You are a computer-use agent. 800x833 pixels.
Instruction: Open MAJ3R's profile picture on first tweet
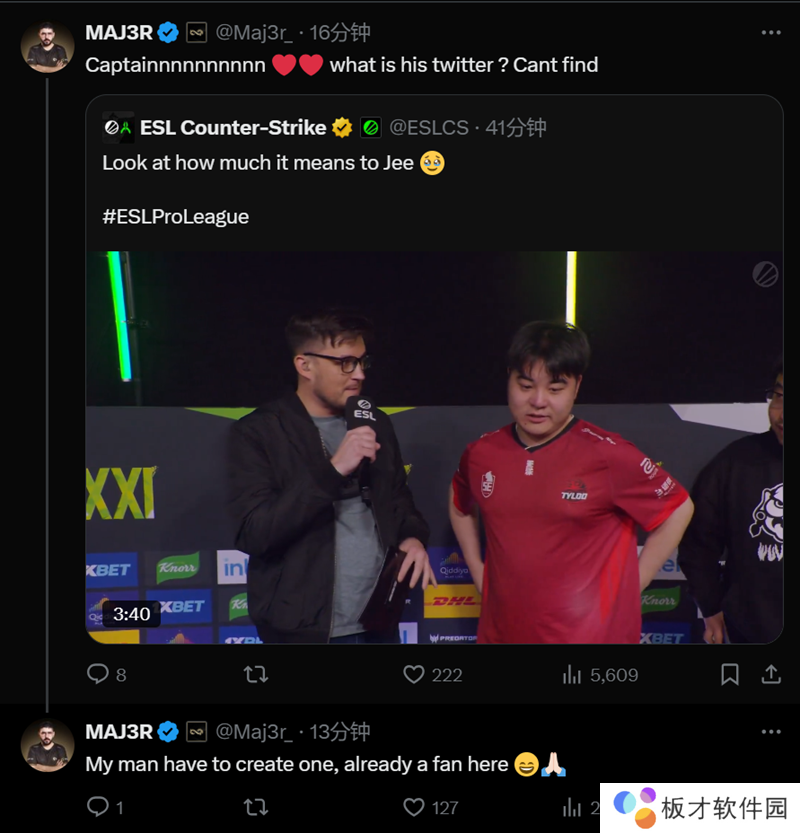click(47, 47)
